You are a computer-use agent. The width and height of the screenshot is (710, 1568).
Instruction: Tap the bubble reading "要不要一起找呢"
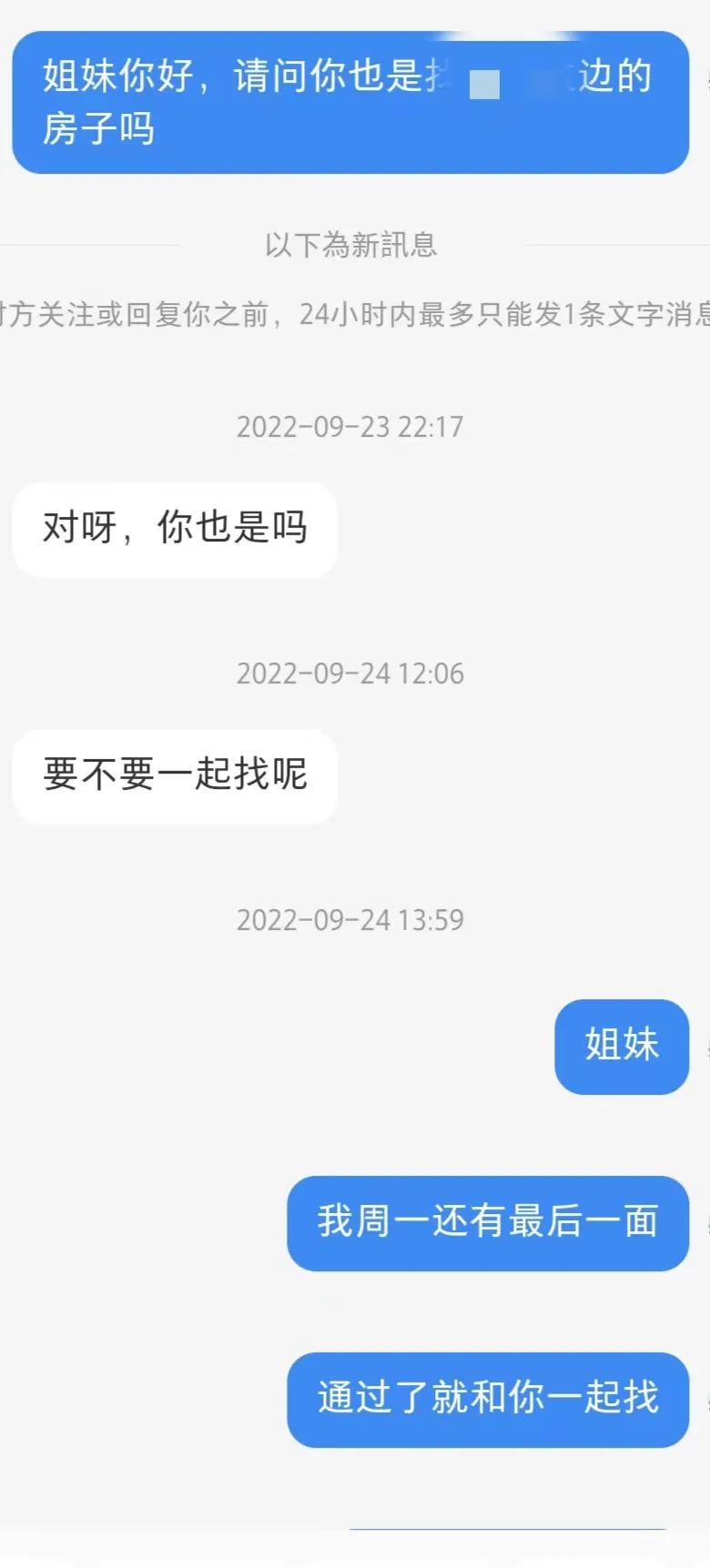tap(174, 775)
